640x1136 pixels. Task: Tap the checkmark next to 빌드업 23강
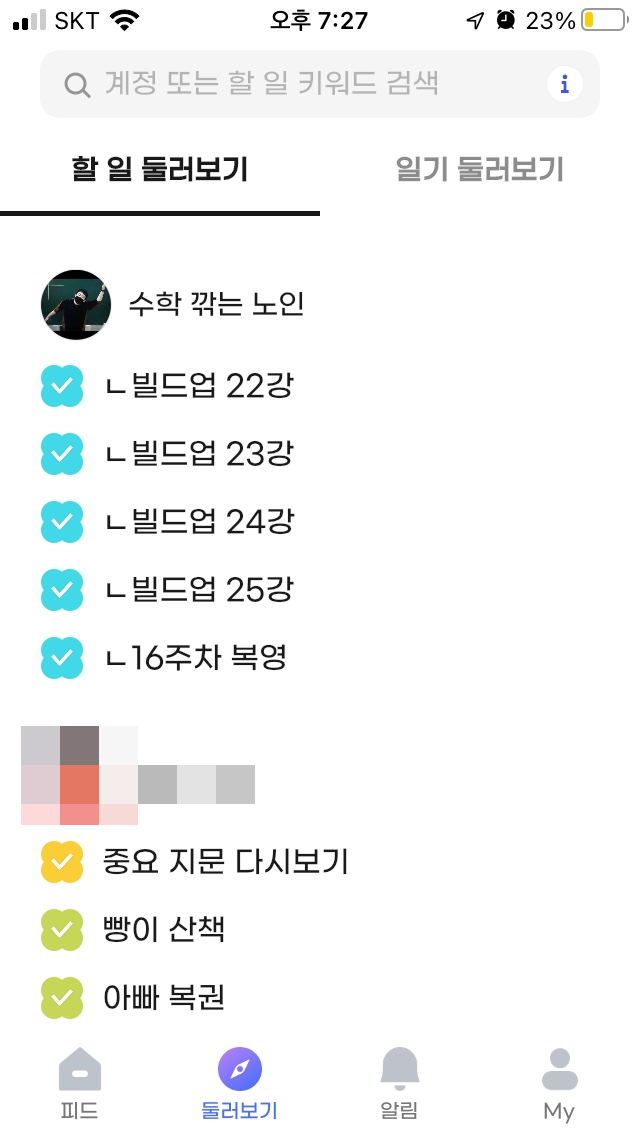point(62,454)
